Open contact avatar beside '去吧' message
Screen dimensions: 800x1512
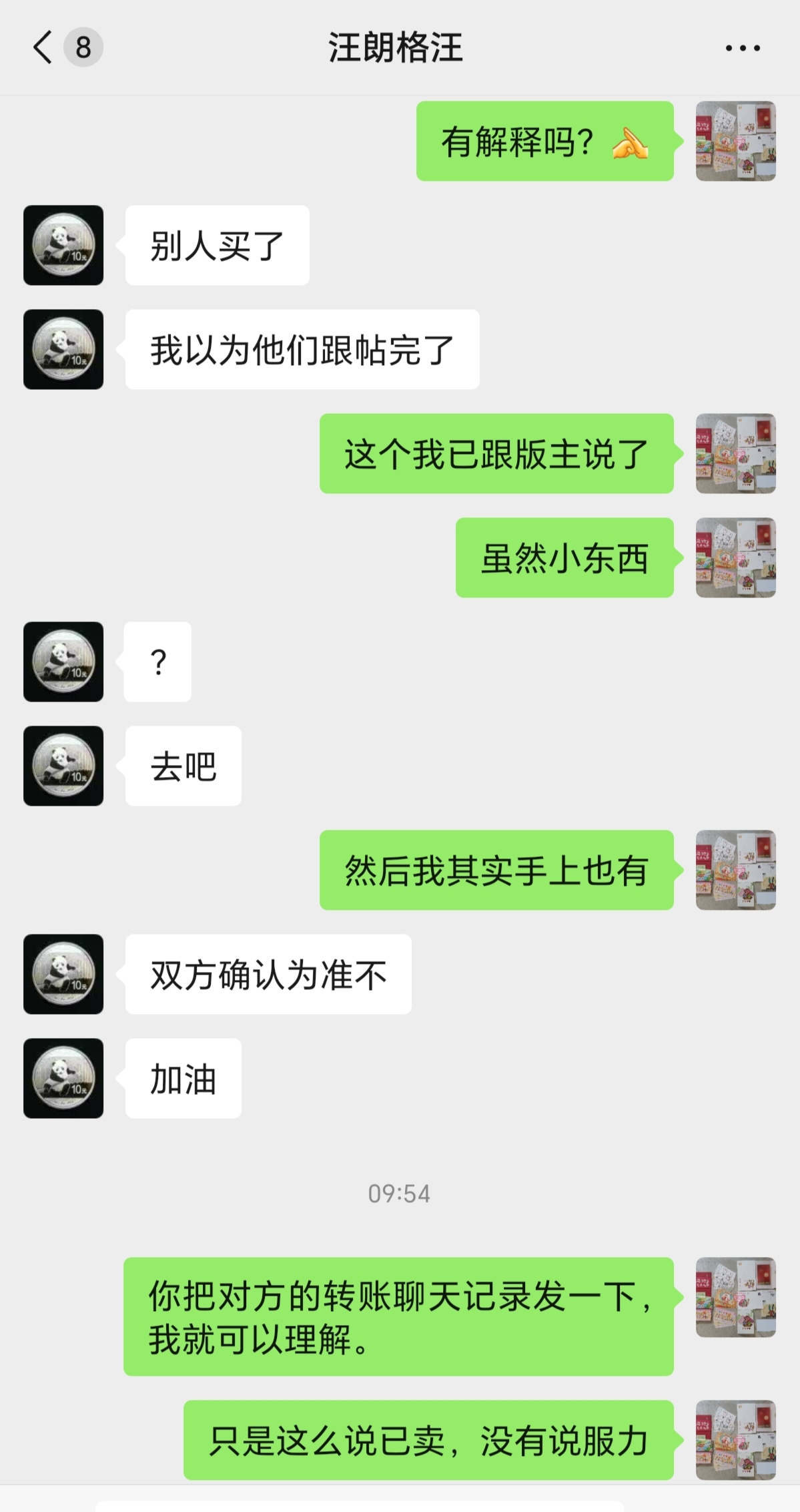[x=63, y=766]
